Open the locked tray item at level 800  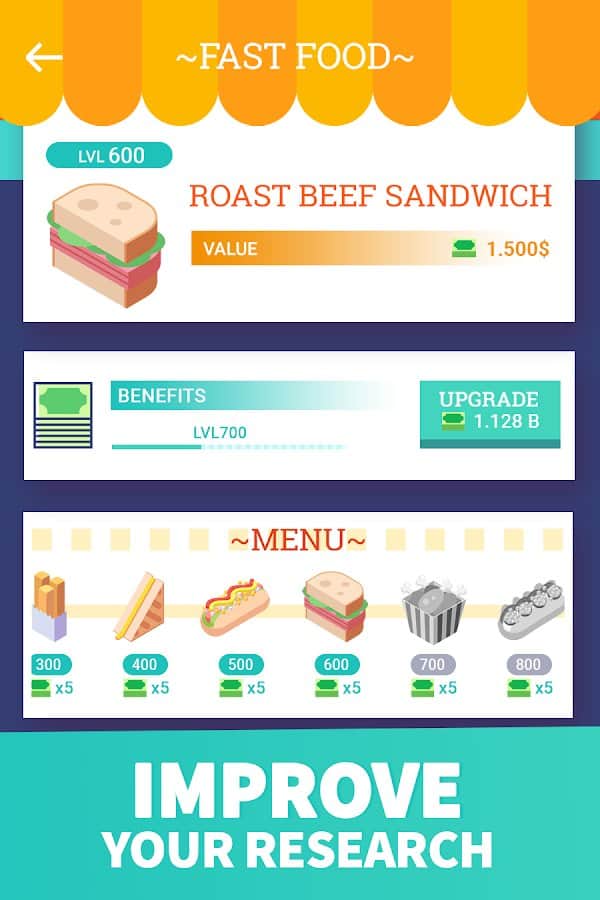528,607
